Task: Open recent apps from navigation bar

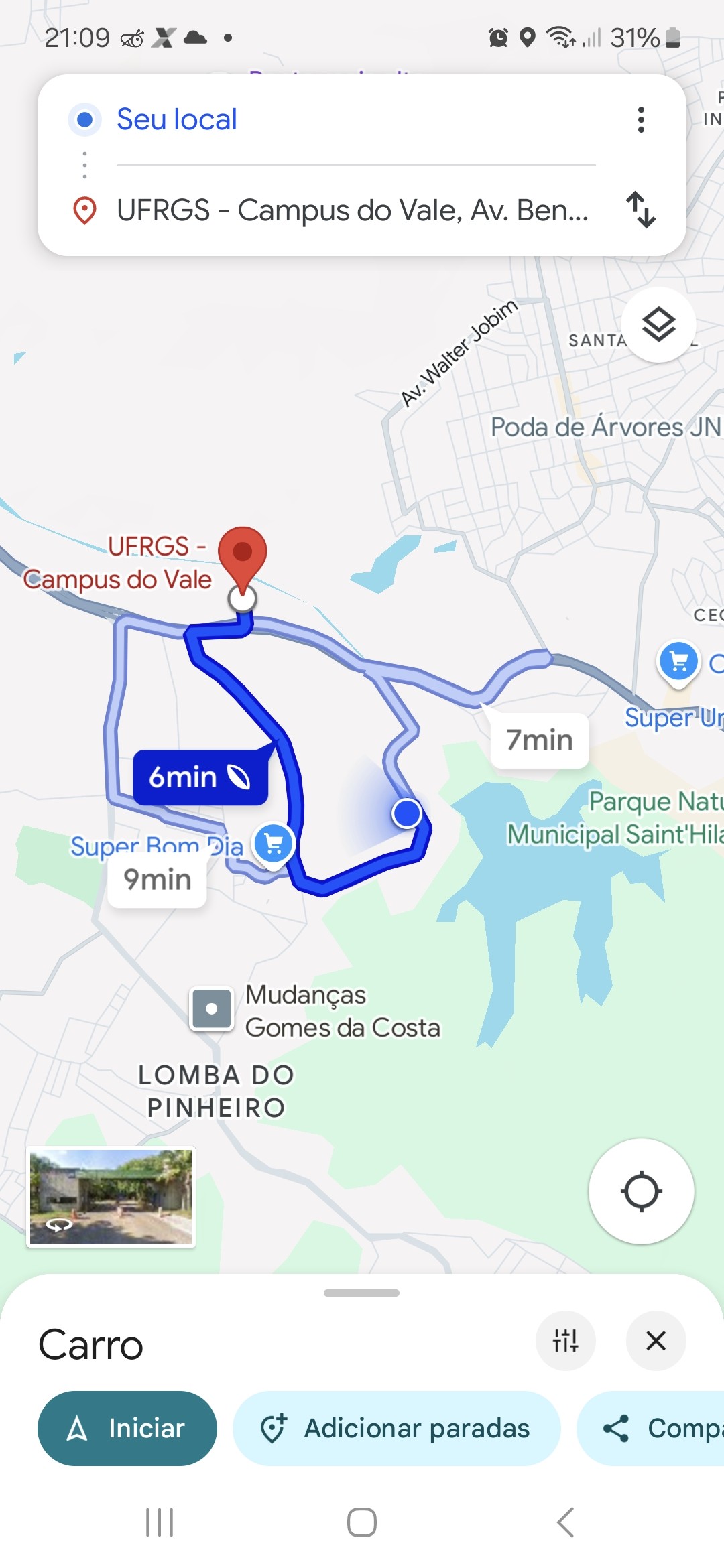Action: 160,1522
